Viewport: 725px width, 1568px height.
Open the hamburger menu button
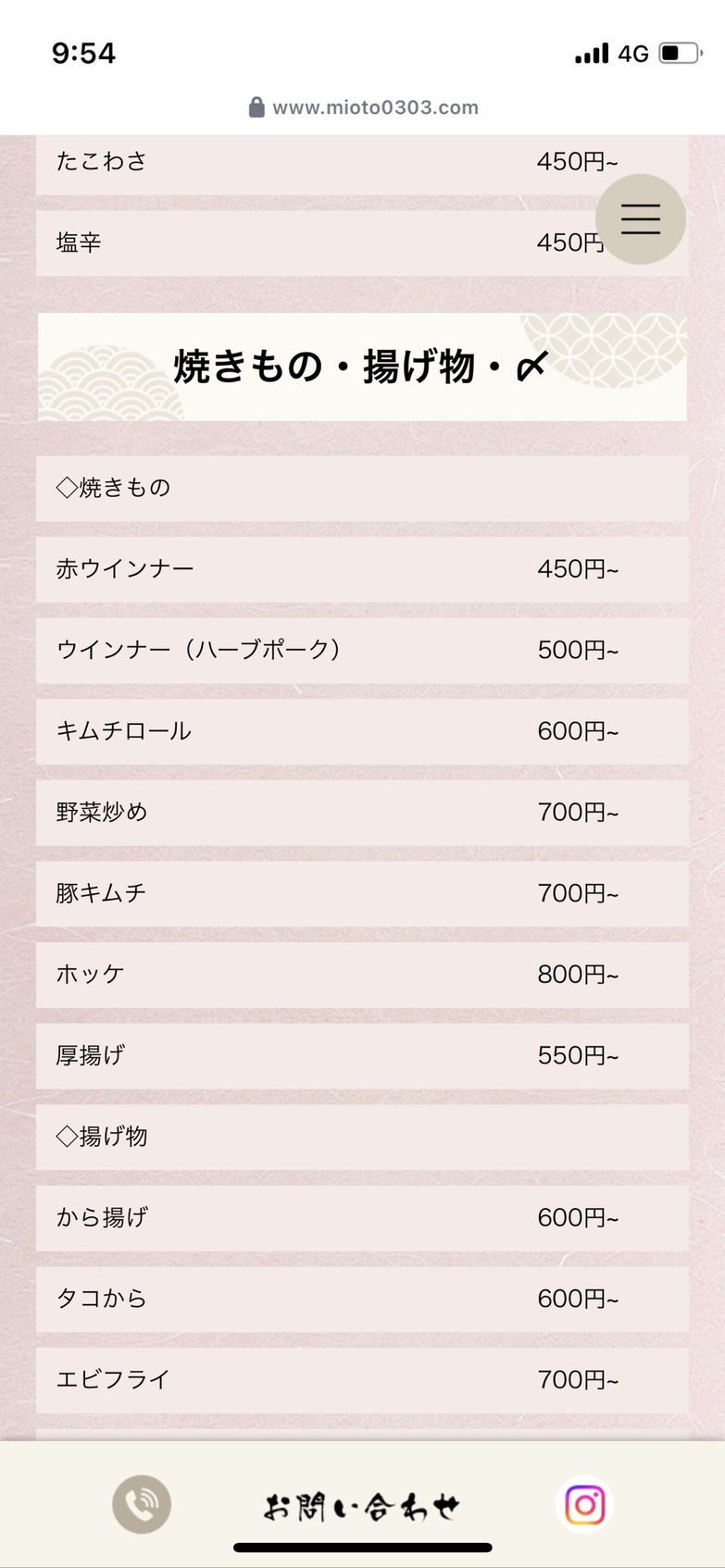click(x=640, y=219)
